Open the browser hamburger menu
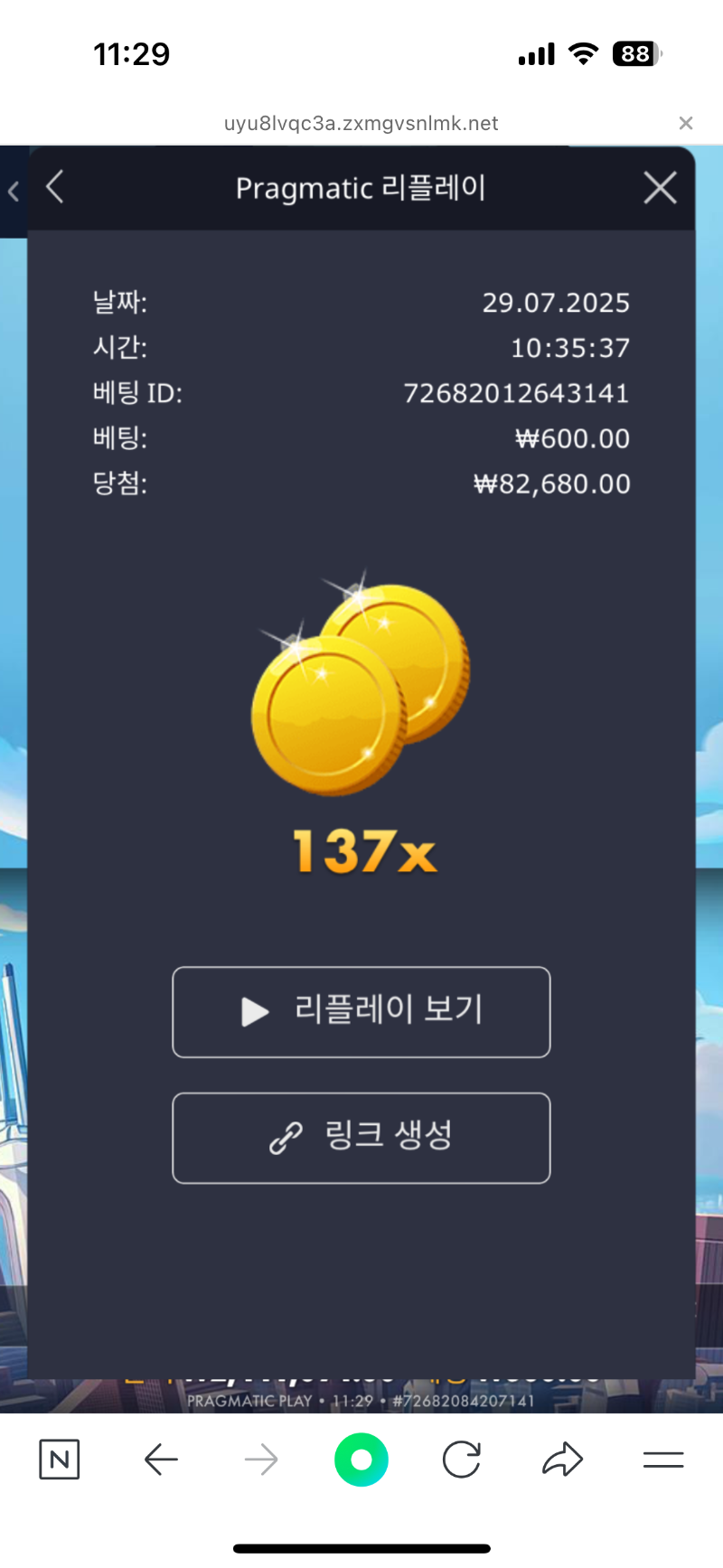The height and width of the screenshot is (1568, 723). coord(662,1460)
